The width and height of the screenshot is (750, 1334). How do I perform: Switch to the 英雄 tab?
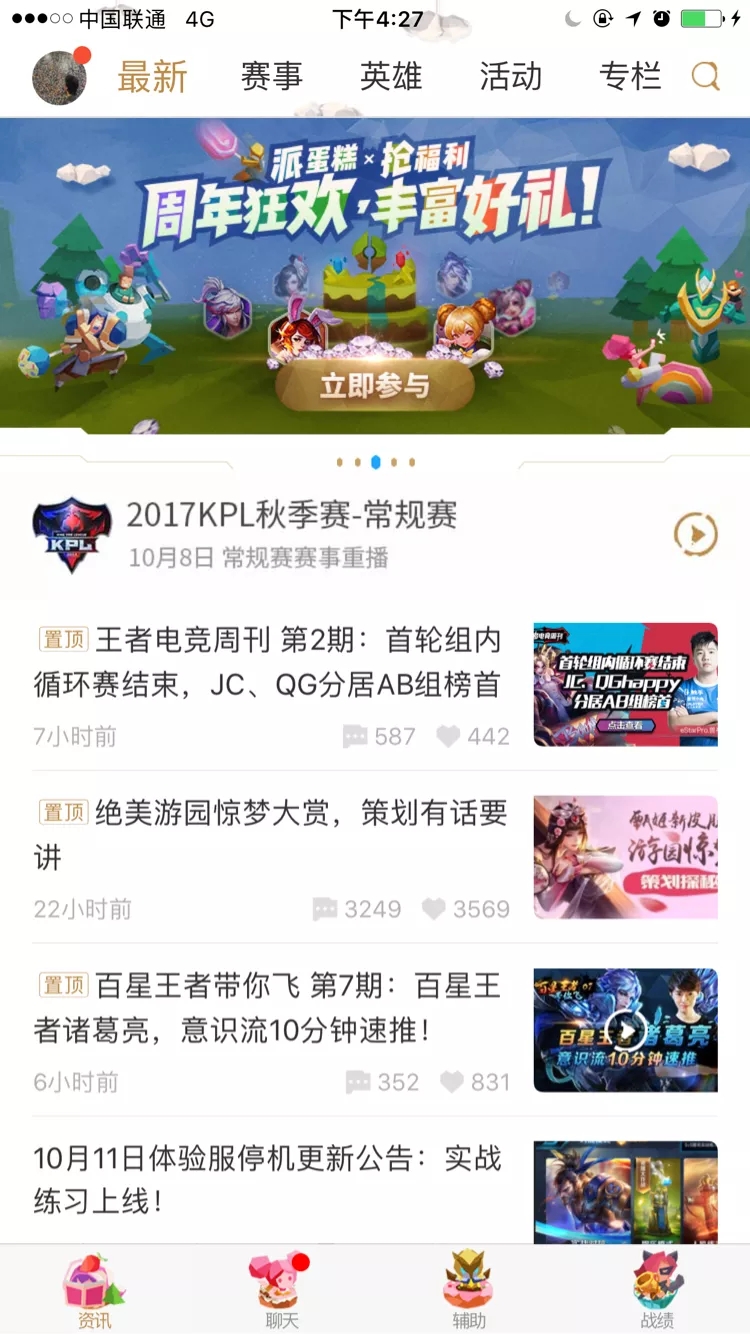[391, 77]
